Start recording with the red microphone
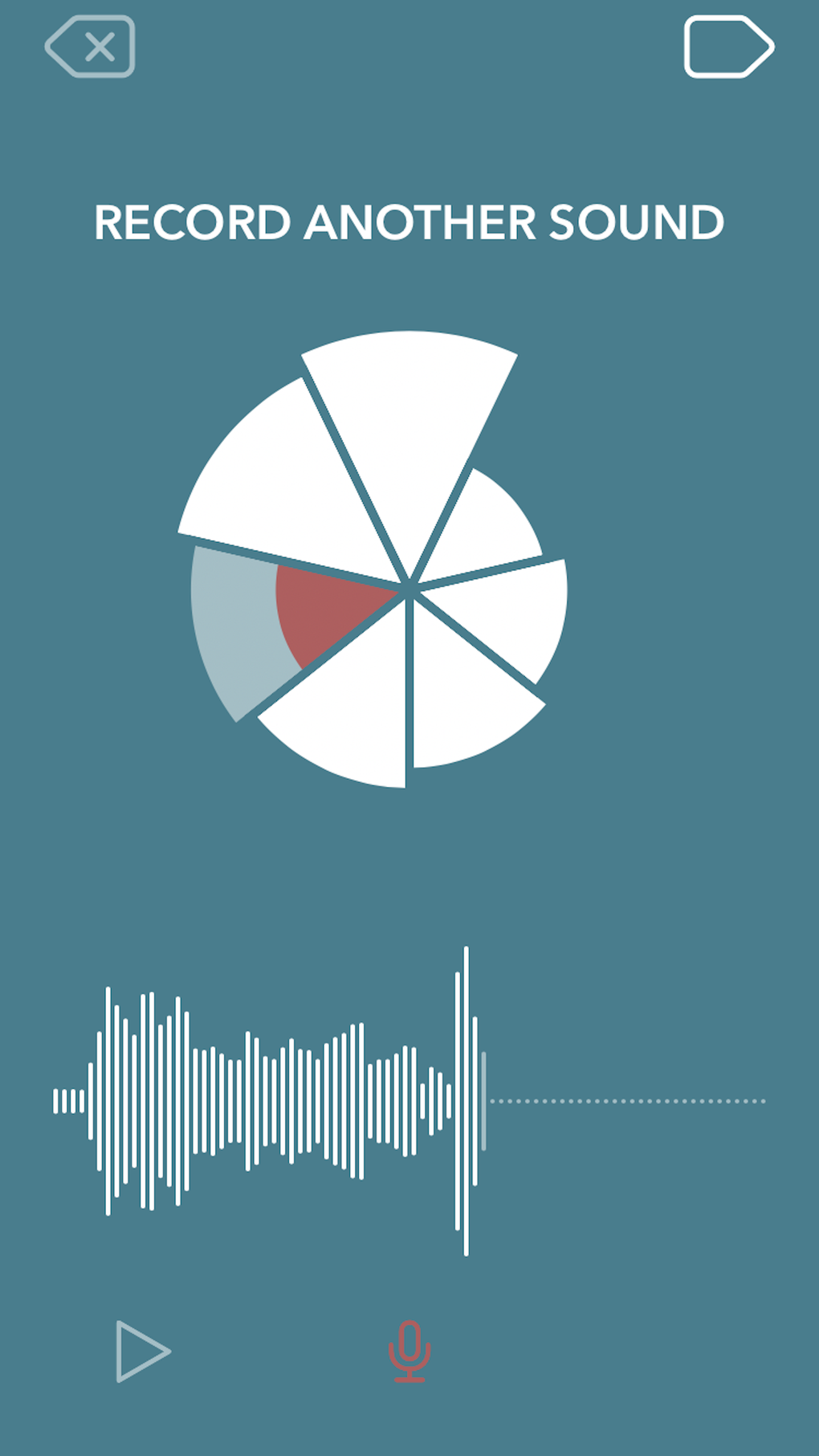 (x=409, y=1351)
